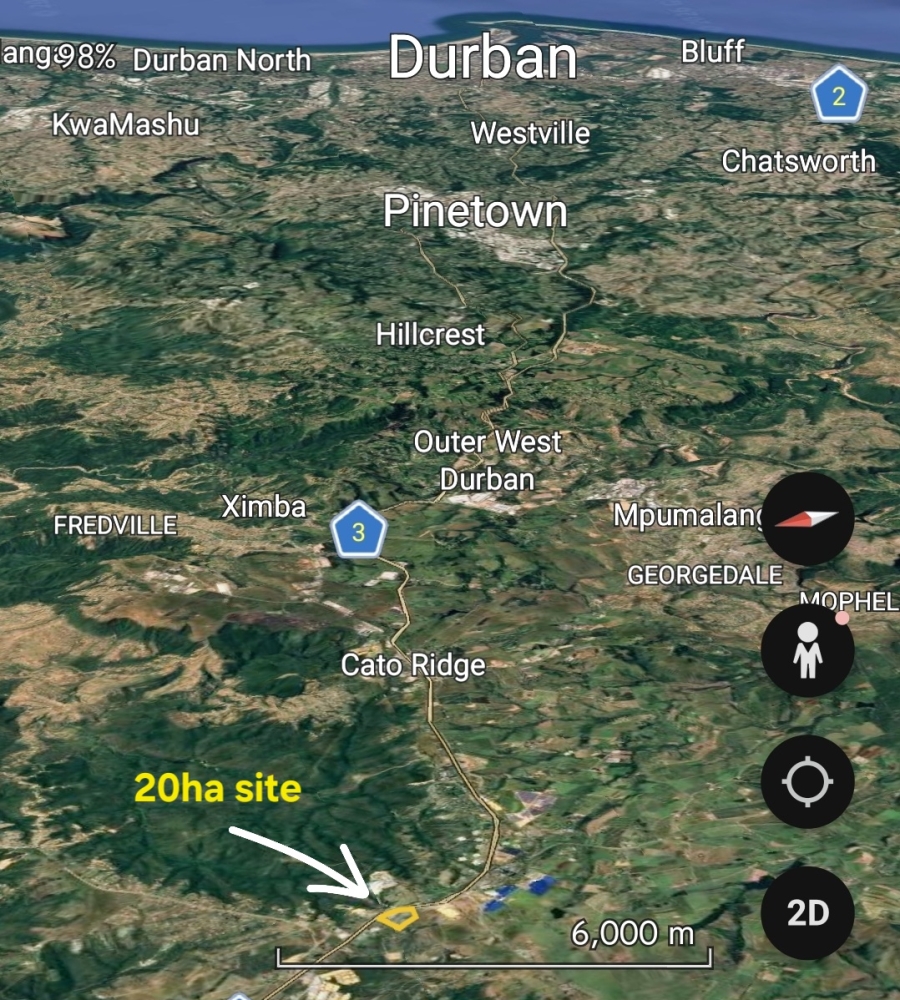Select the KwaMashu place label
The width and height of the screenshot is (900, 1000).
point(128,126)
